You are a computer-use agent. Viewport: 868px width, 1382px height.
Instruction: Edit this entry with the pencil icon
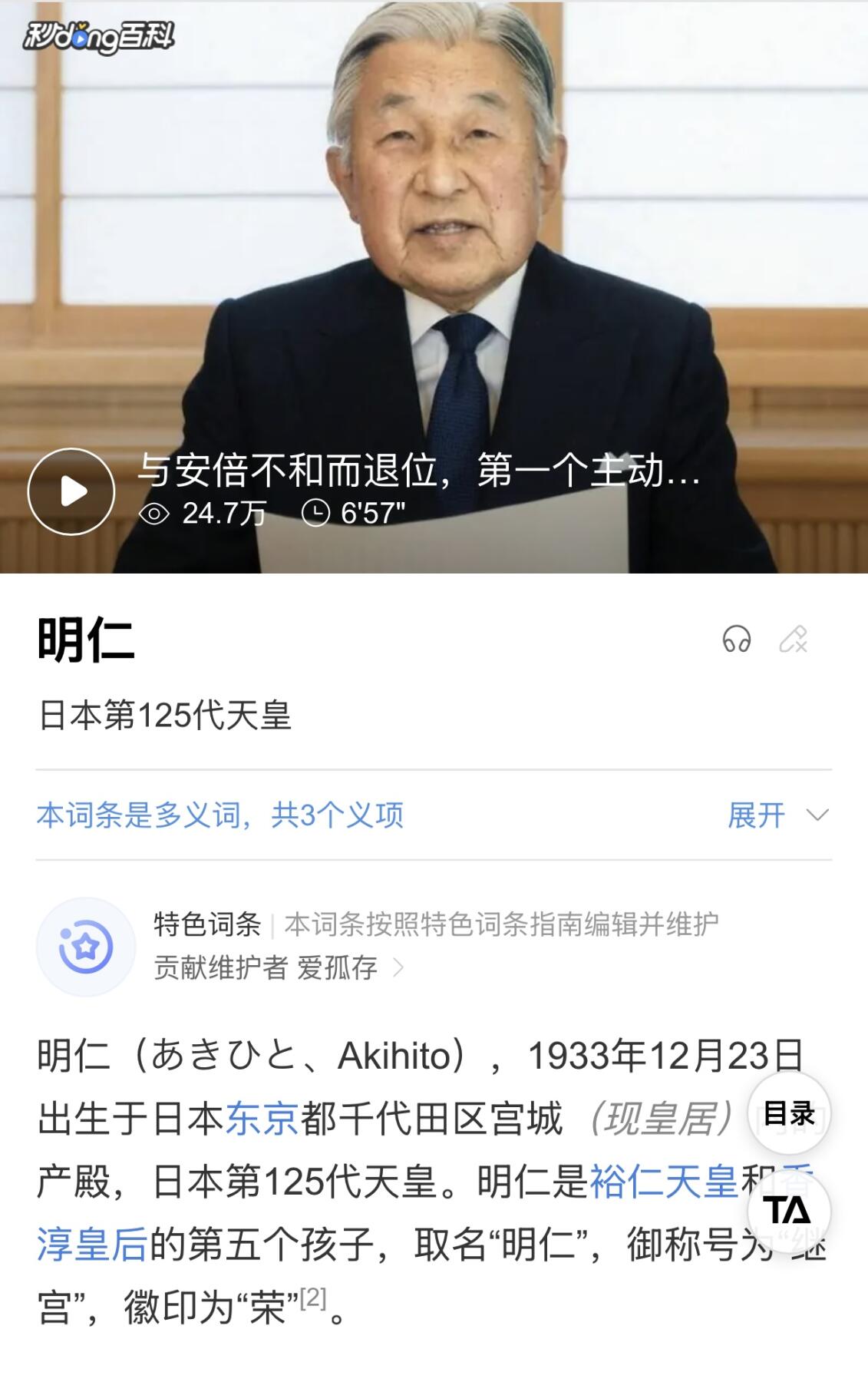tap(793, 639)
